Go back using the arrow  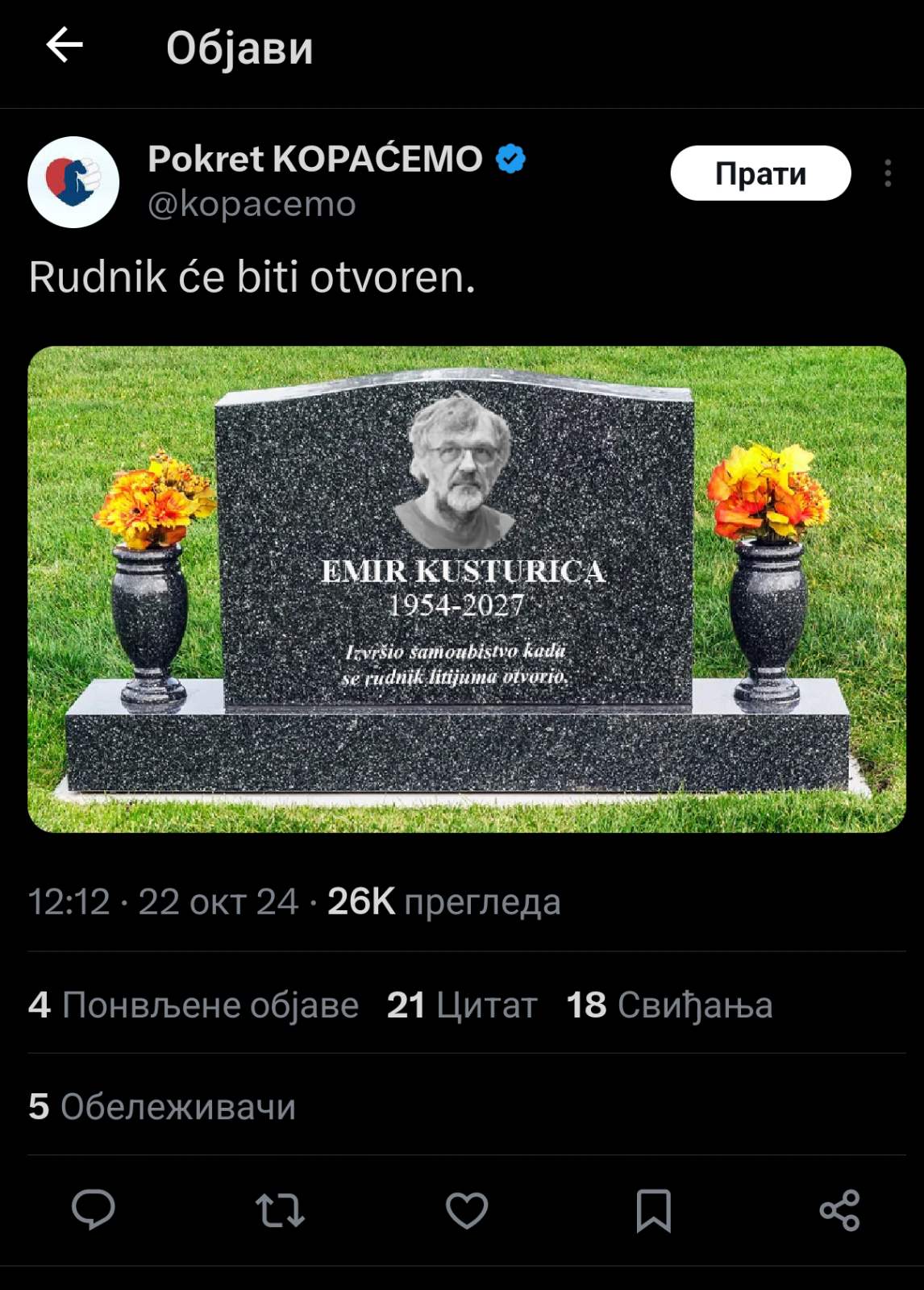[x=65, y=45]
